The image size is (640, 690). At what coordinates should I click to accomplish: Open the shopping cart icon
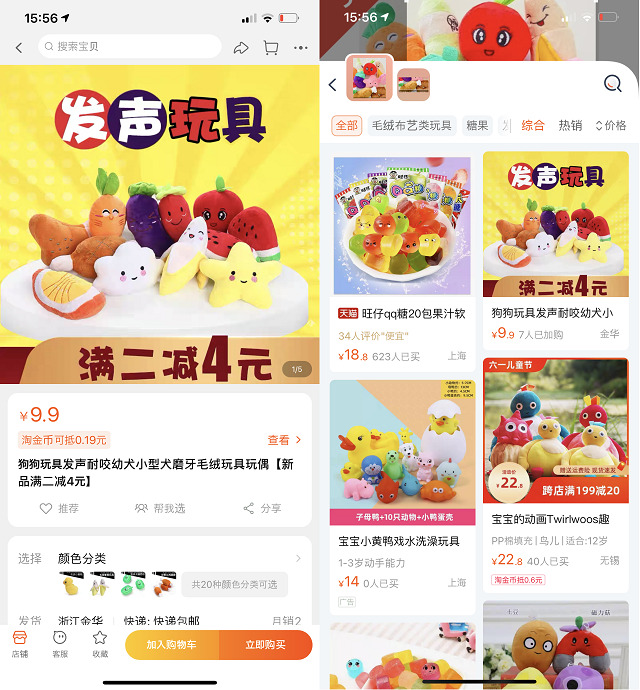click(270, 47)
